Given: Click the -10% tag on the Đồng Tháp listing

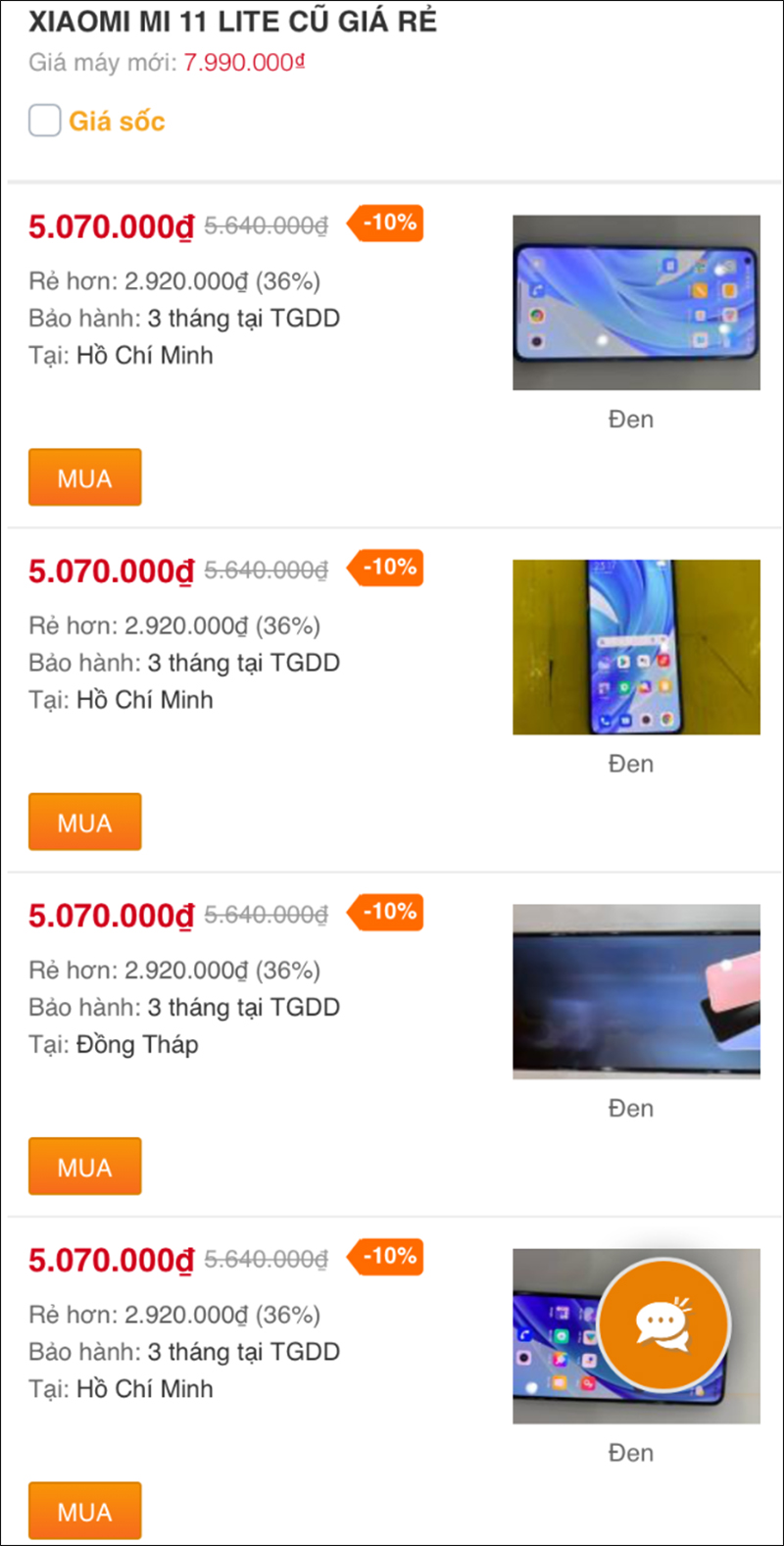Looking at the screenshot, I should [x=384, y=912].
